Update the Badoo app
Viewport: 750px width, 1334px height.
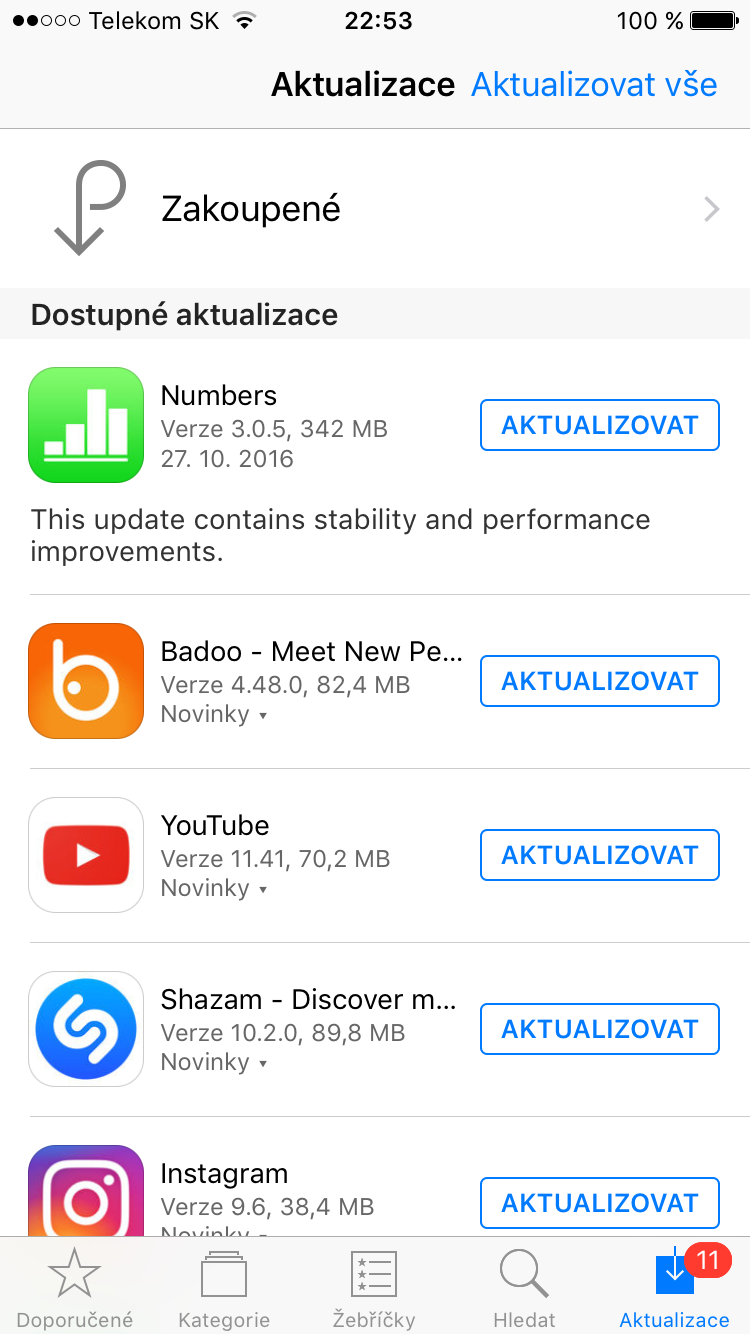tap(599, 681)
